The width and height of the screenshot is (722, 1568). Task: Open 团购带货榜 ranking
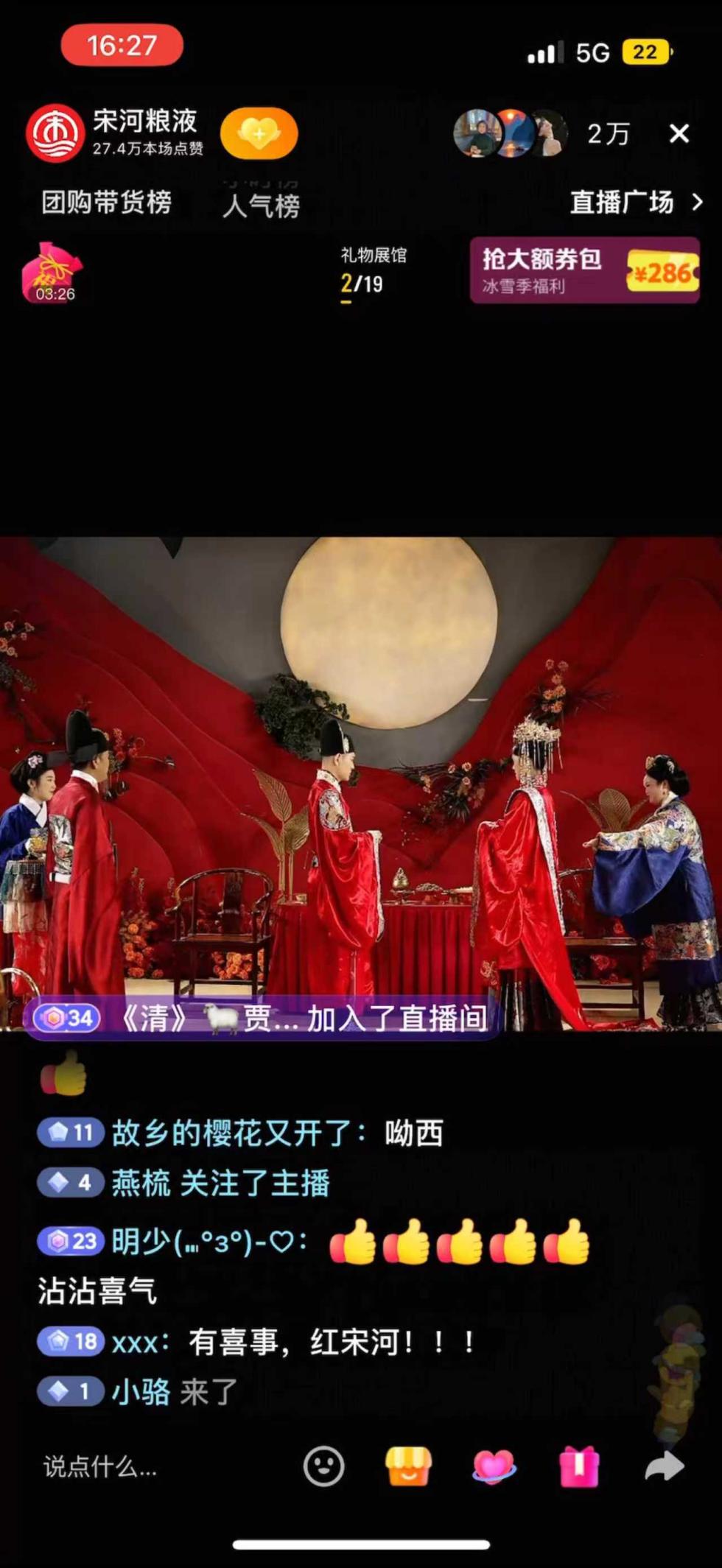click(107, 202)
